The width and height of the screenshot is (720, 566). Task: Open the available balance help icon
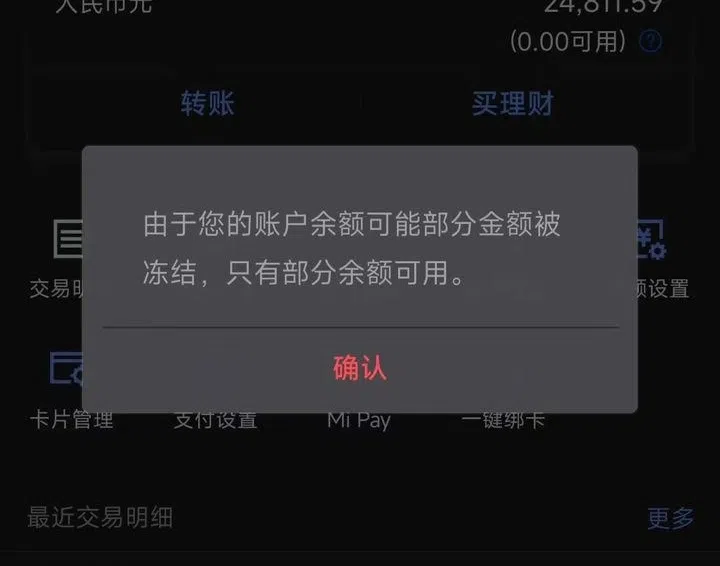[x=651, y=41]
